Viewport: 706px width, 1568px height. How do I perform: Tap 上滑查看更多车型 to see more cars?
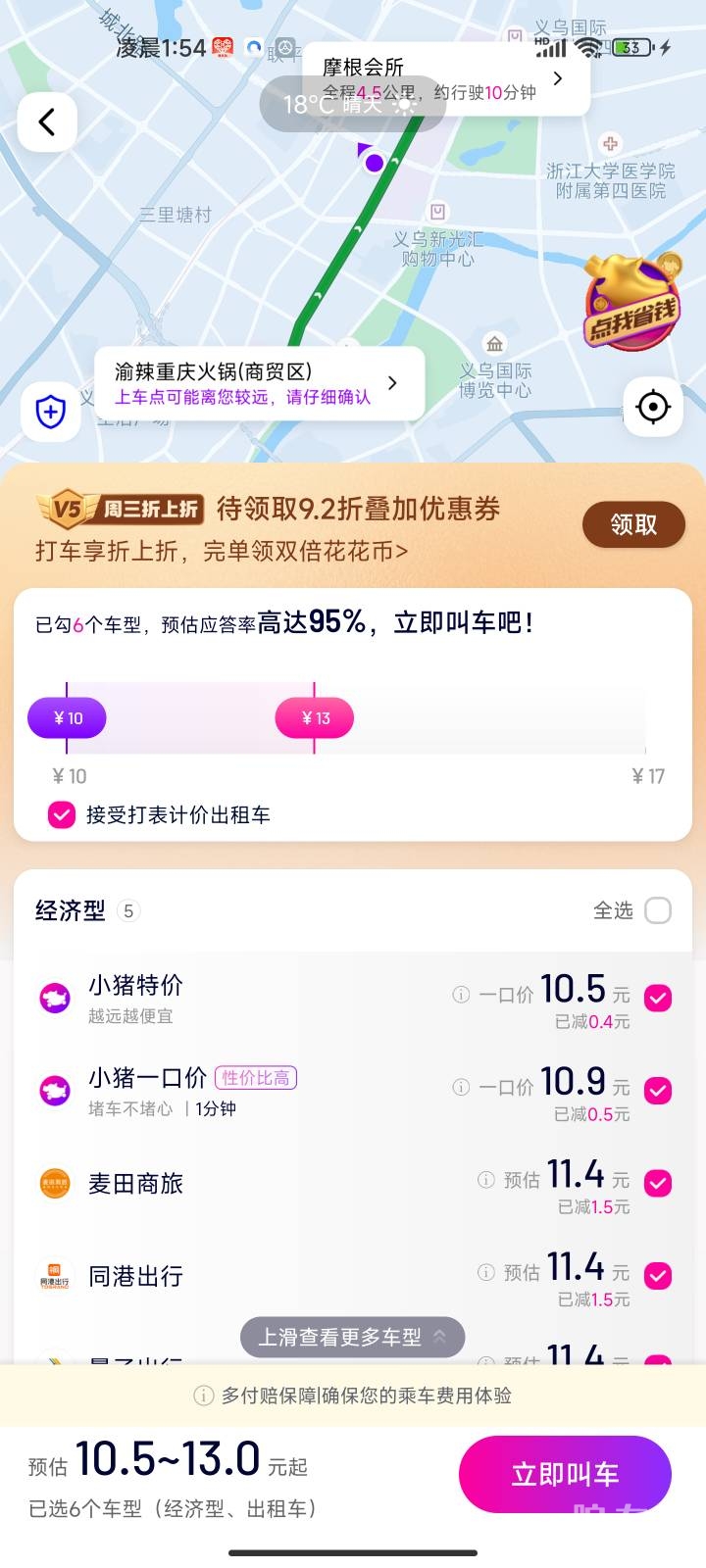352,1337
